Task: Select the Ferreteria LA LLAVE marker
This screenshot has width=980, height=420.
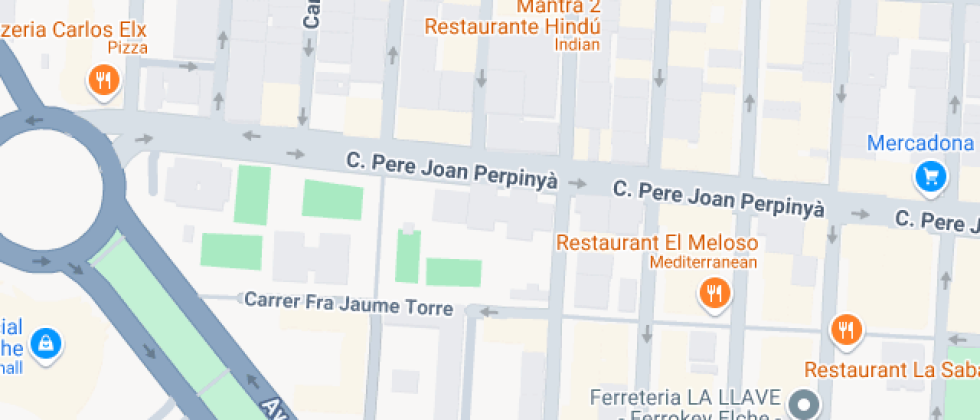Action: [x=803, y=405]
